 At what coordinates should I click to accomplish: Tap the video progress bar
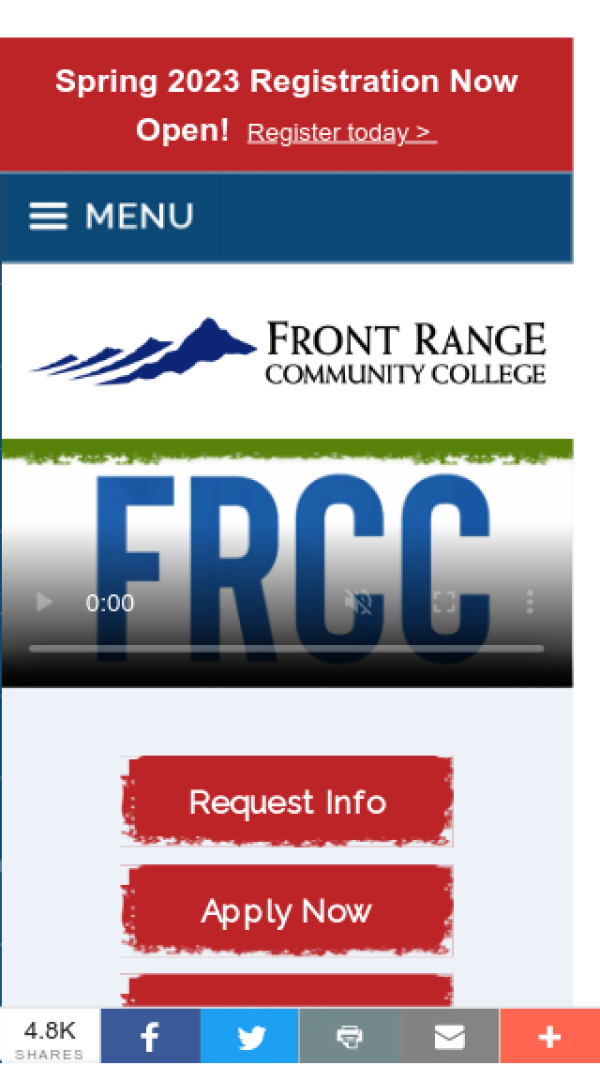(x=286, y=649)
